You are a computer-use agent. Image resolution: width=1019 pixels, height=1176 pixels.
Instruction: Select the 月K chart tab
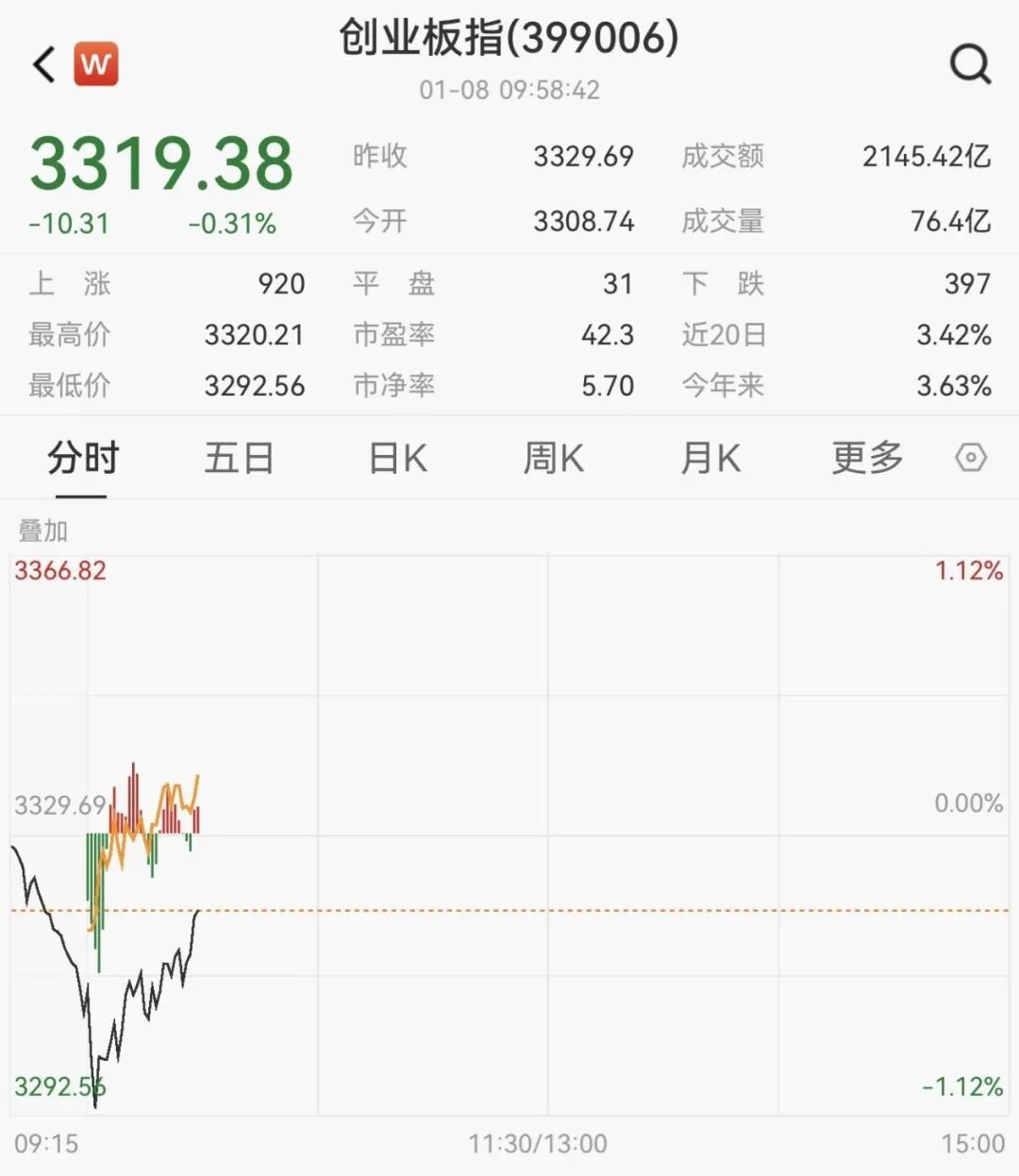[710, 459]
